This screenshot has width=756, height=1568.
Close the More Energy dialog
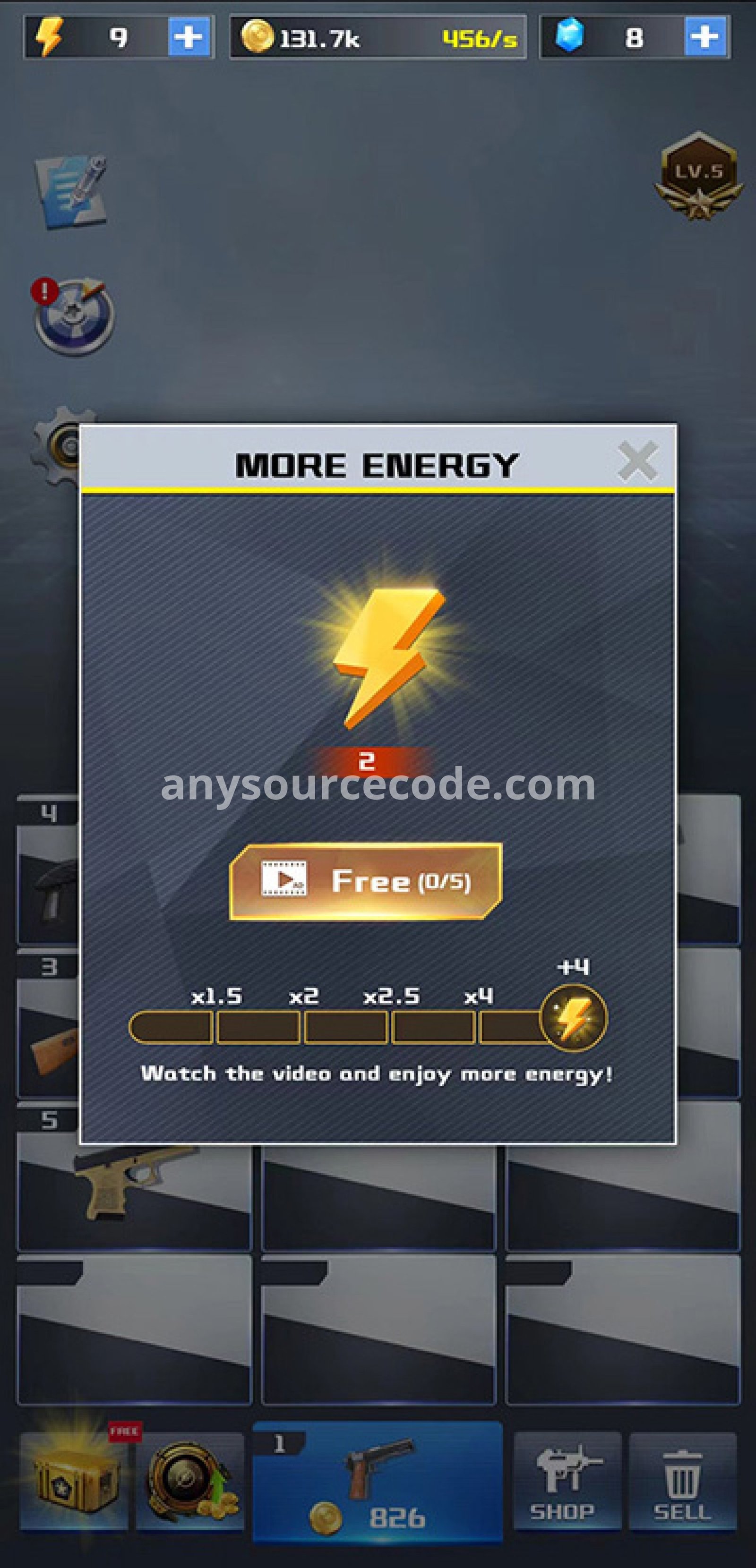point(637,461)
